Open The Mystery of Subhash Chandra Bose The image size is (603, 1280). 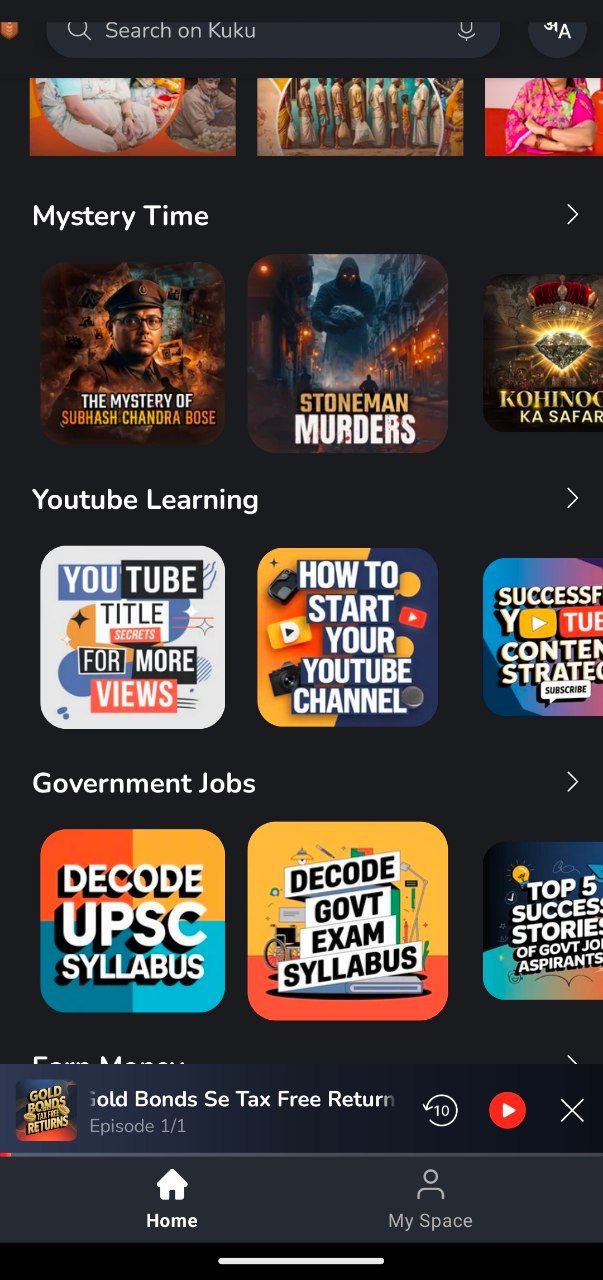pos(132,353)
